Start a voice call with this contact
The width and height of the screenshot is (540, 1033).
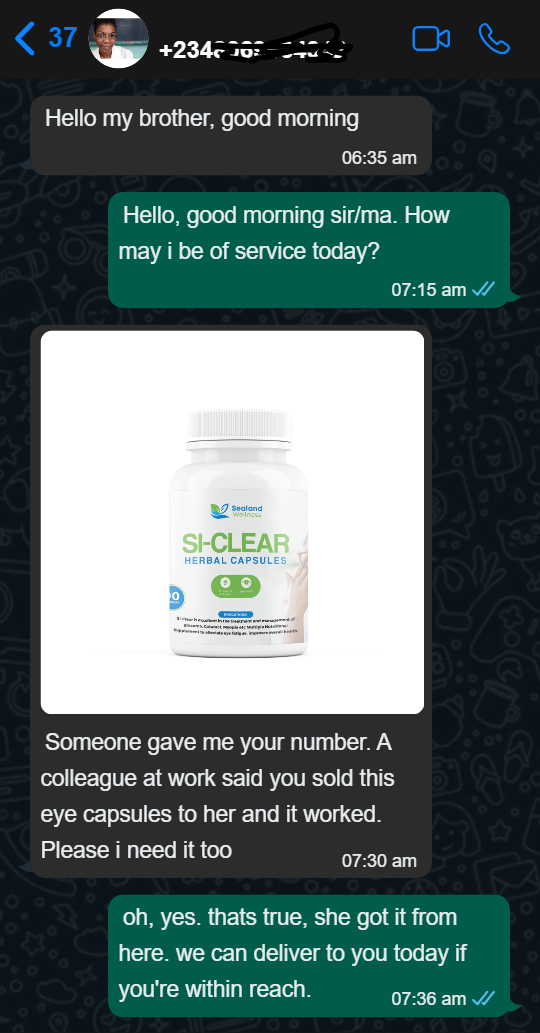(494, 39)
